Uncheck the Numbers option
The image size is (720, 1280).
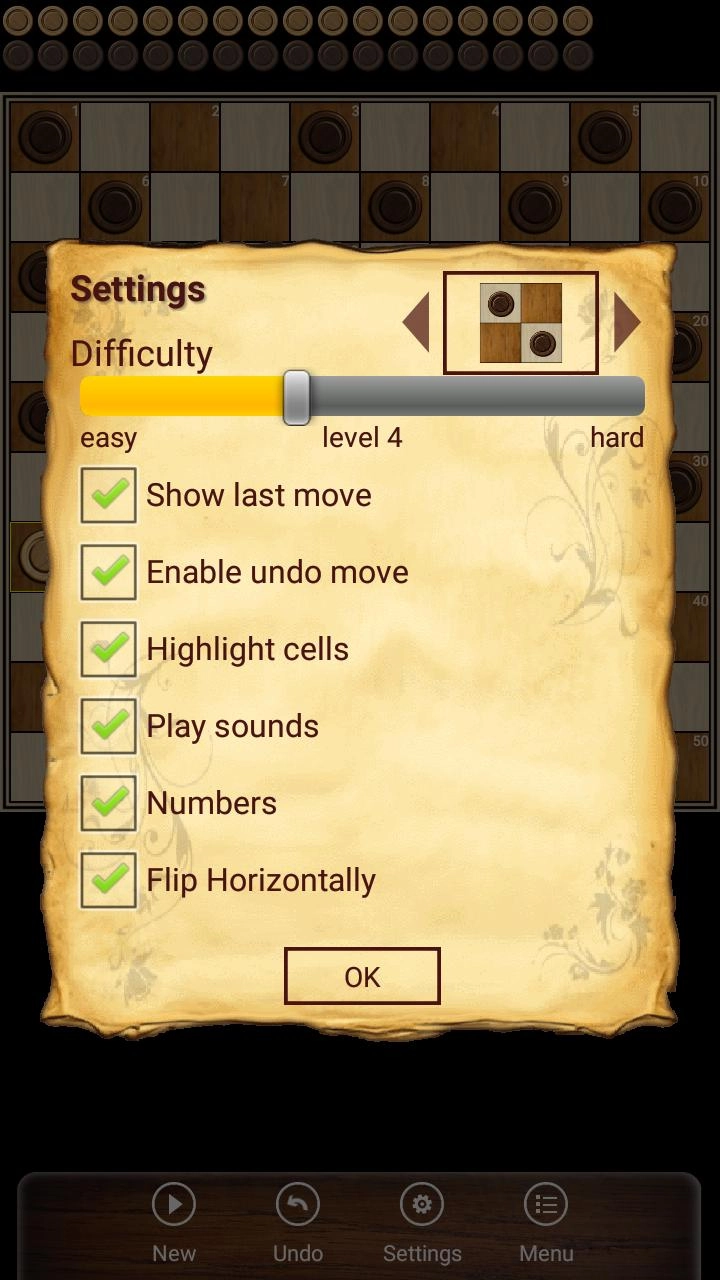[x=109, y=803]
